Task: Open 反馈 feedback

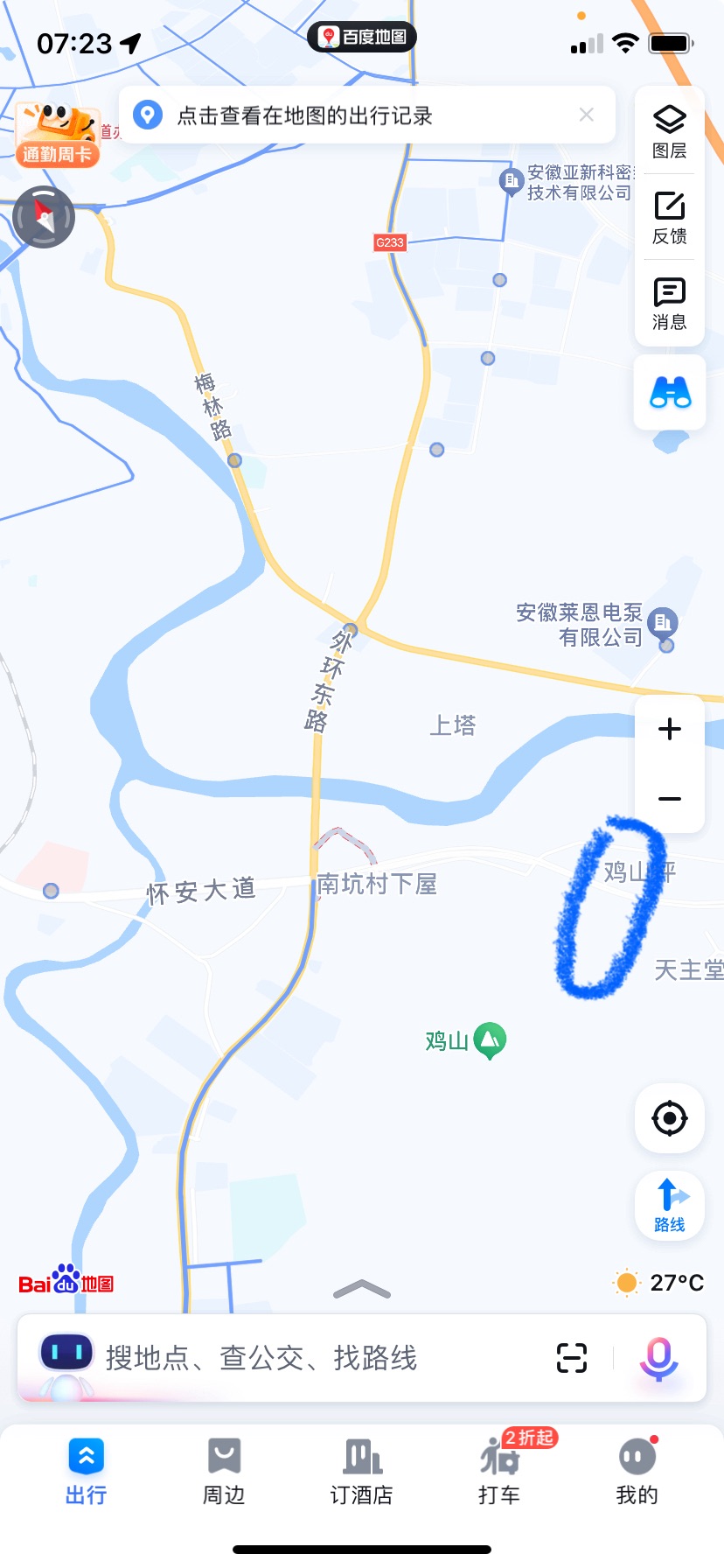Action: coord(669,217)
